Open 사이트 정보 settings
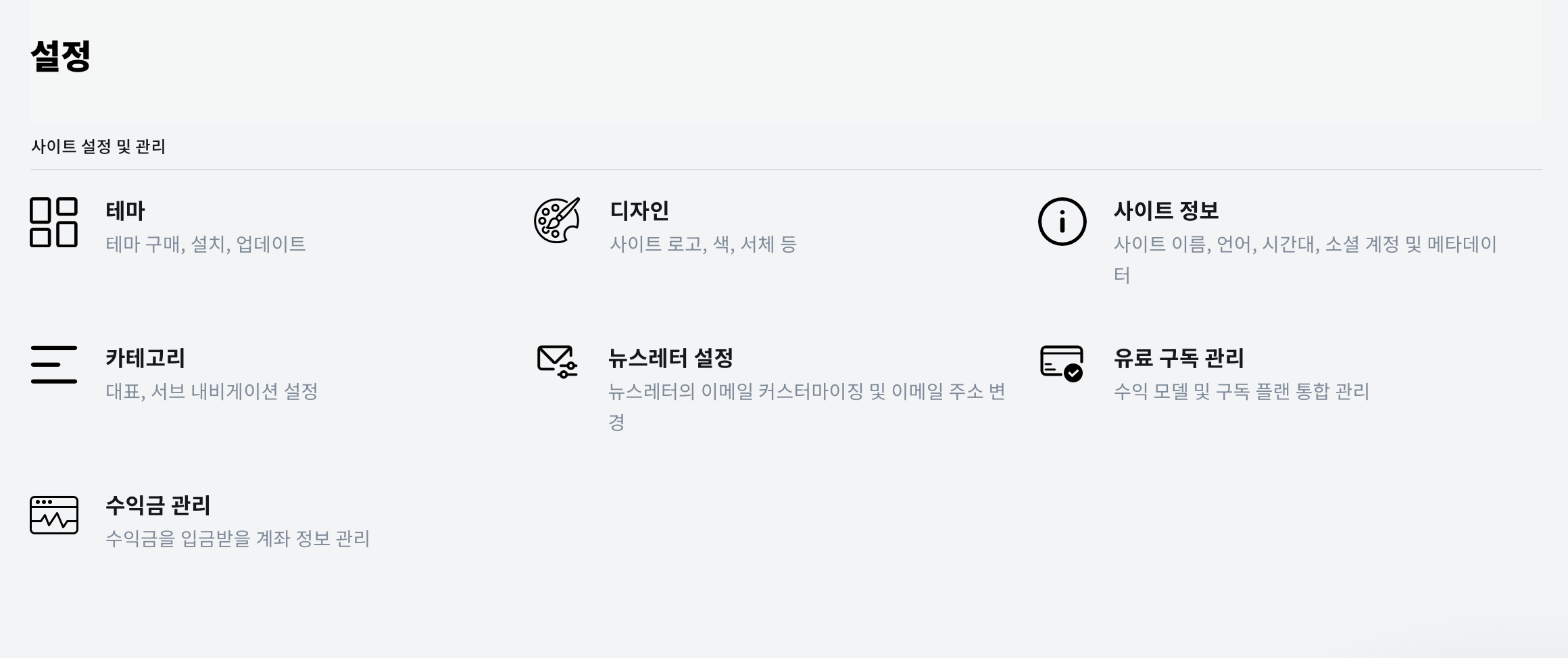Viewport: 1568px width, 658px height. 1166,211
